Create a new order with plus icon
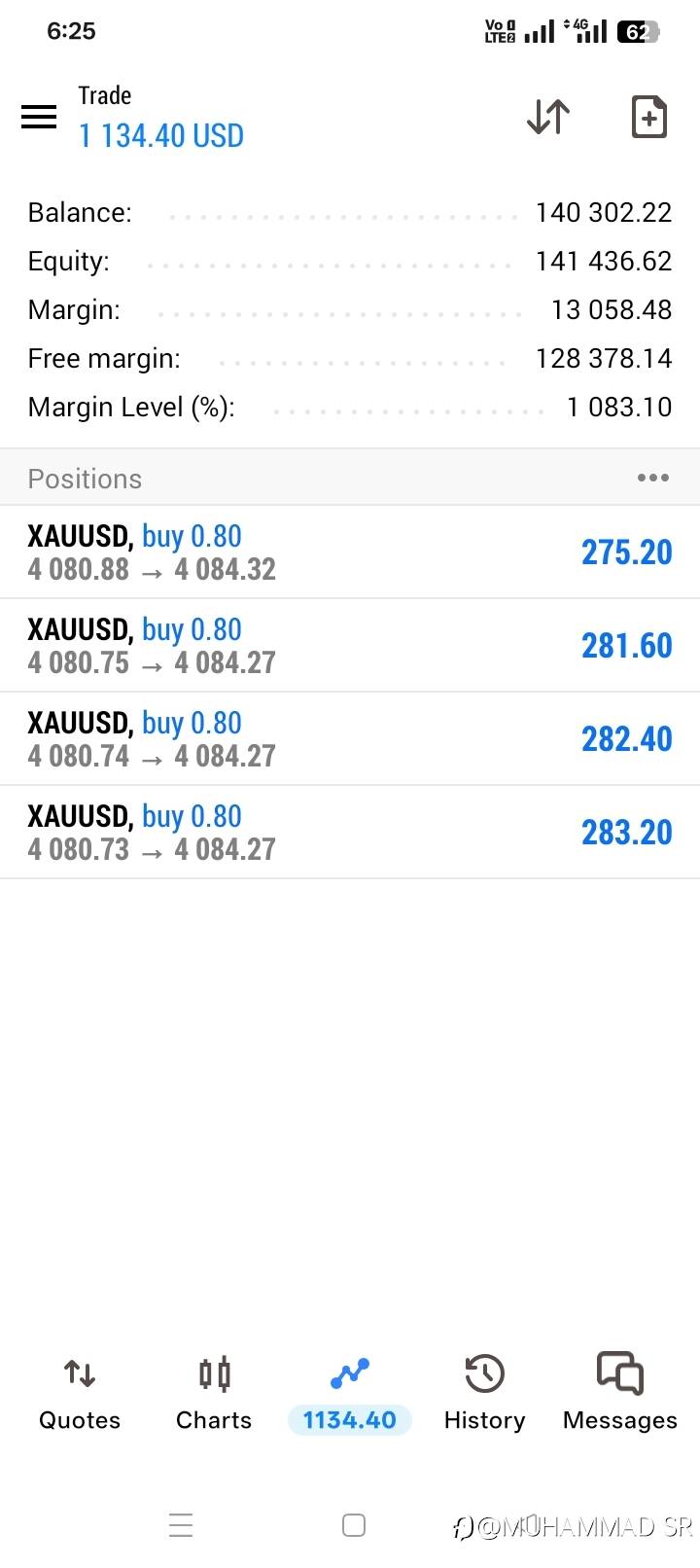 pos(648,117)
